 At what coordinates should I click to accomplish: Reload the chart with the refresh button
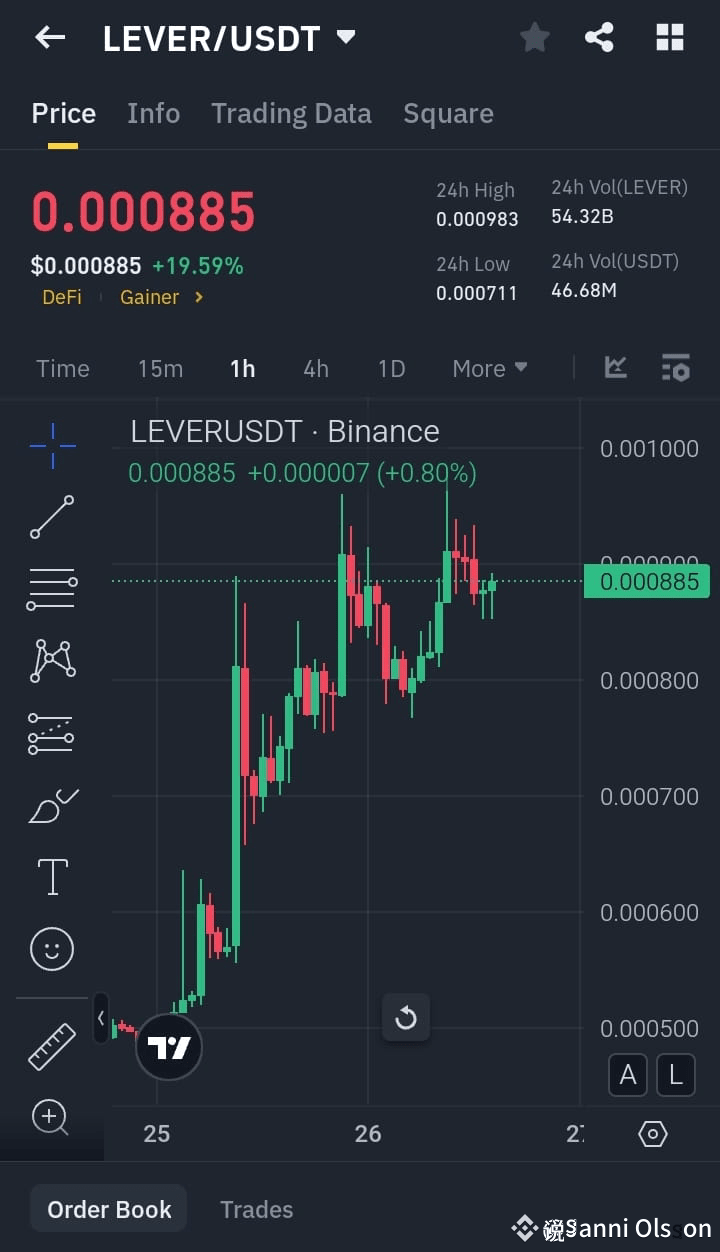click(406, 1017)
